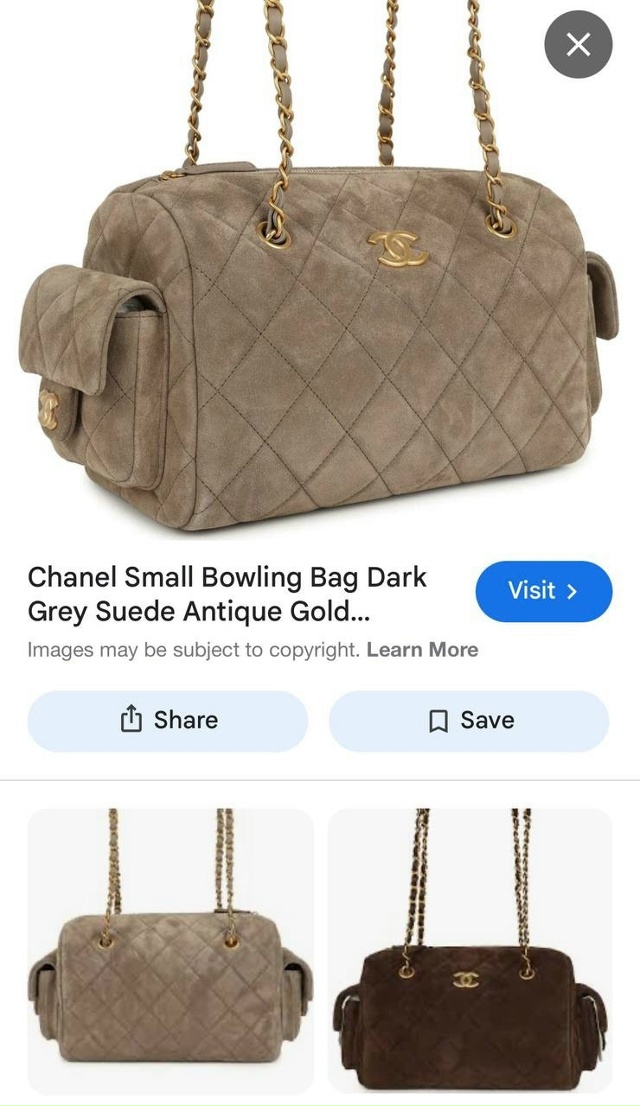
Task: Share this image
Action: click(168, 720)
